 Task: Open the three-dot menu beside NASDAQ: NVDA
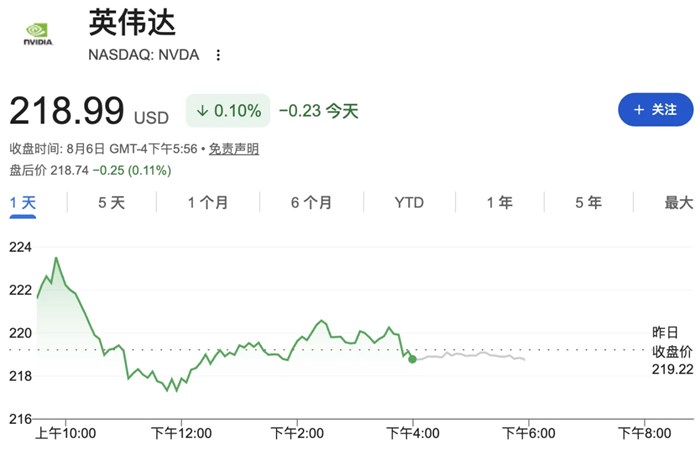point(218,55)
